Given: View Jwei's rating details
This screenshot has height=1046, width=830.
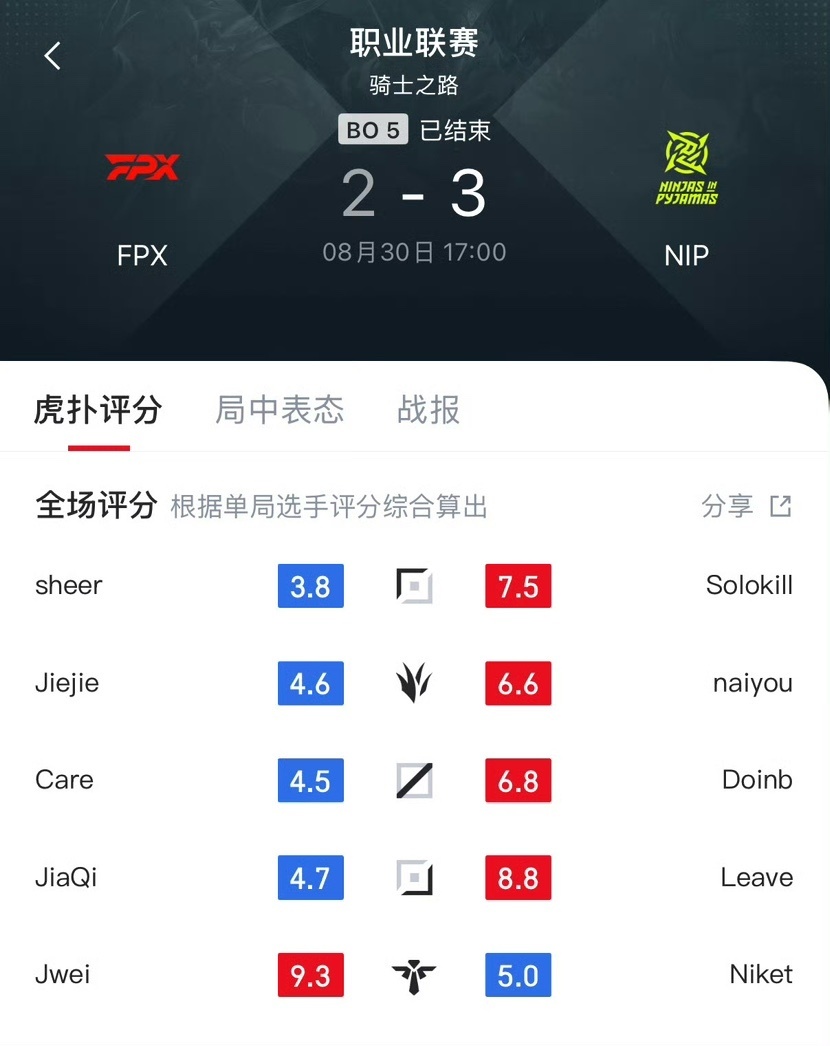Looking at the screenshot, I should [62, 975].
